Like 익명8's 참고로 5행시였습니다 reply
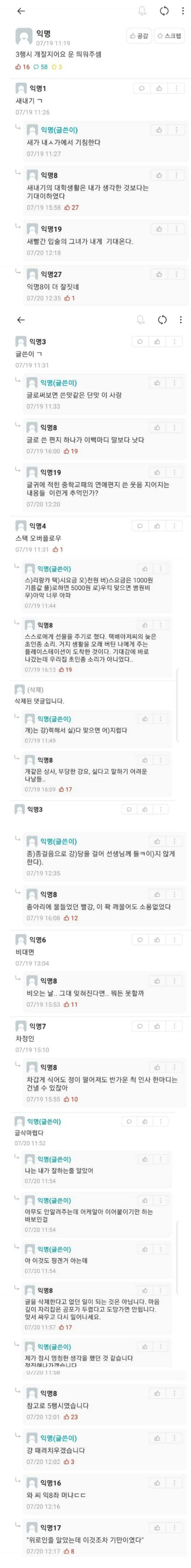191x1568 pixels. tap(157, 1393)
